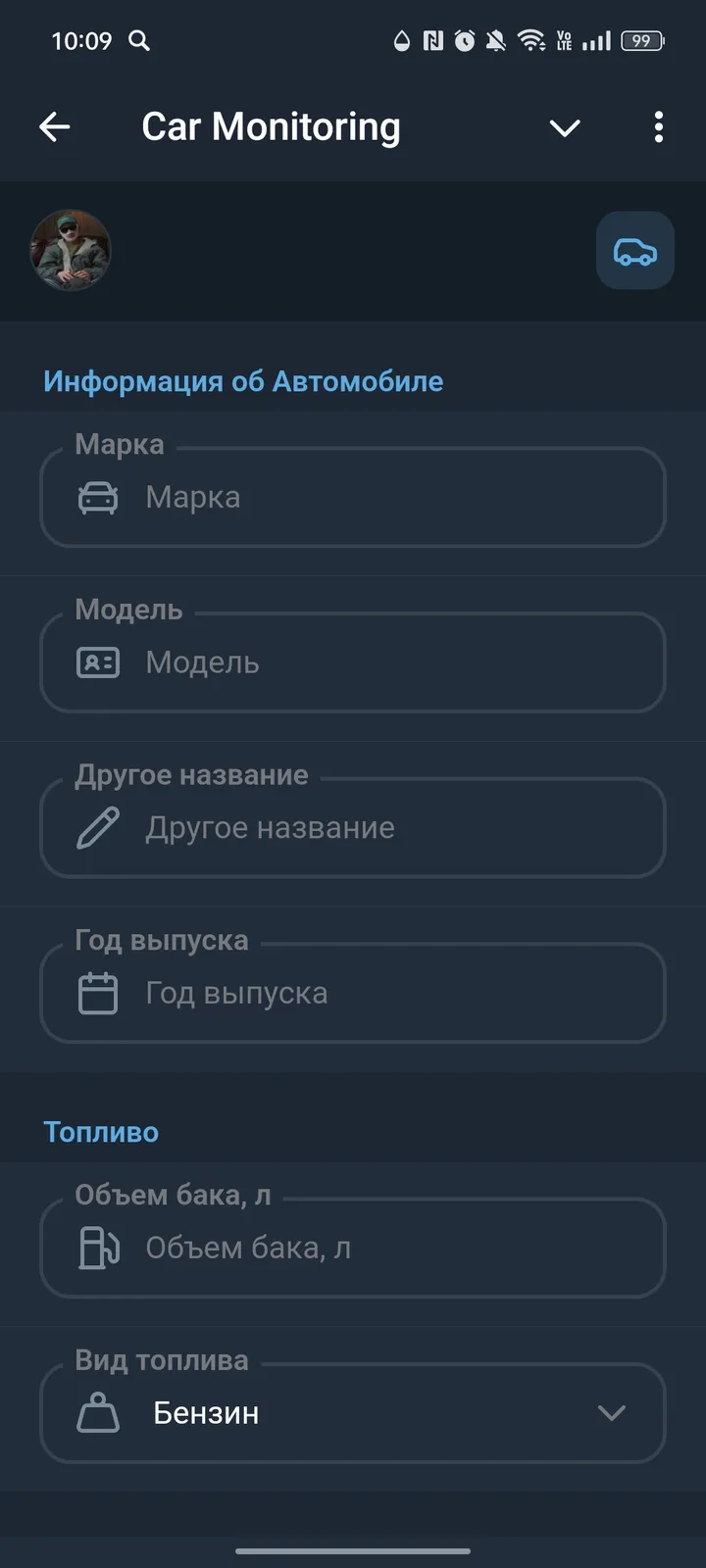
Task: Expand the chevron next to Car Monitoring title
Action: pyautogui.click(x=565, y=127)
